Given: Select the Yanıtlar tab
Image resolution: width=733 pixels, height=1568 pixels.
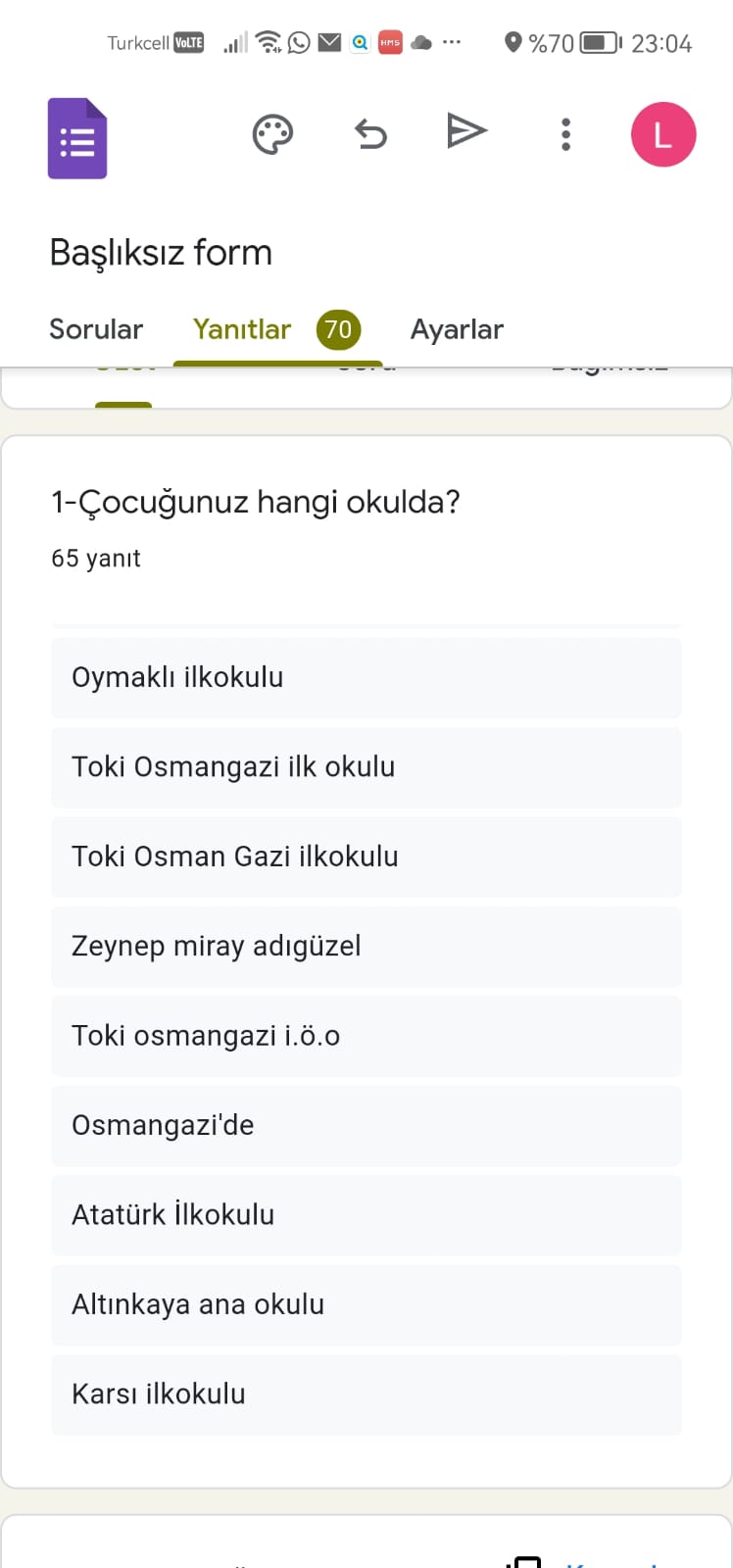Looking at the screenshot, I should (242, 329).
